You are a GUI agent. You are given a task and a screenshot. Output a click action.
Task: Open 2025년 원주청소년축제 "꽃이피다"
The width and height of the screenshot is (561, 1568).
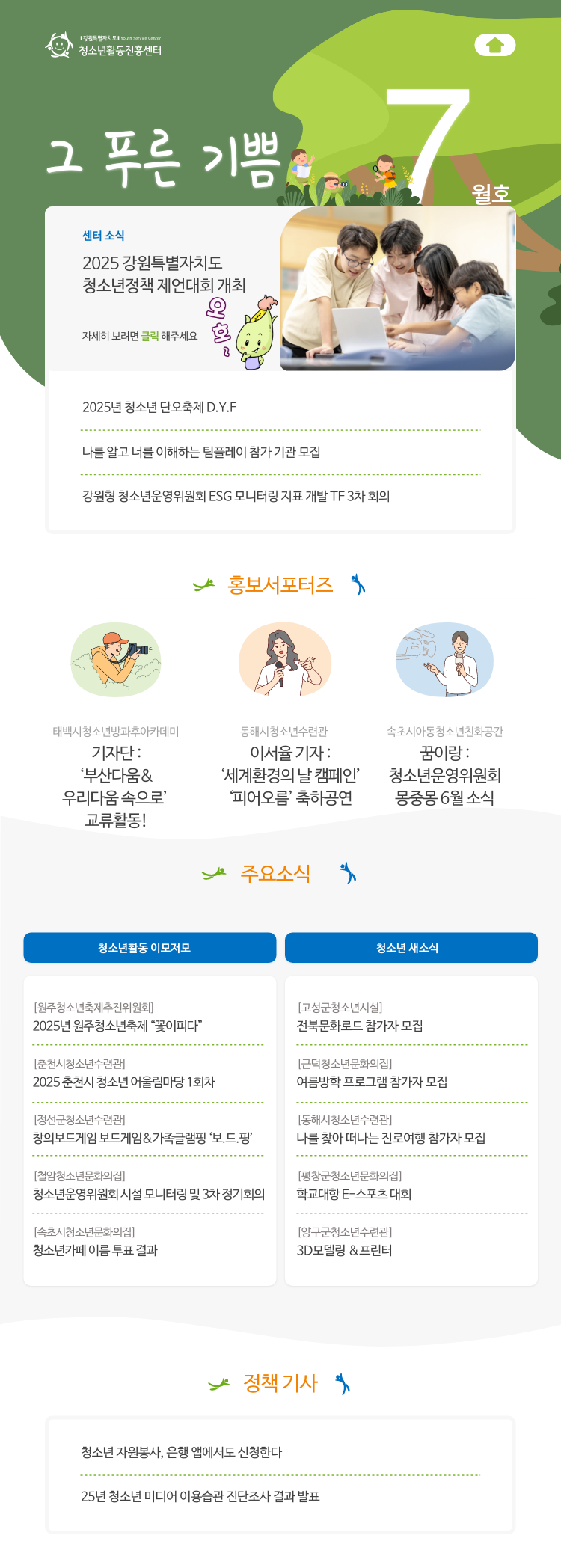(x=117, y=1026)
